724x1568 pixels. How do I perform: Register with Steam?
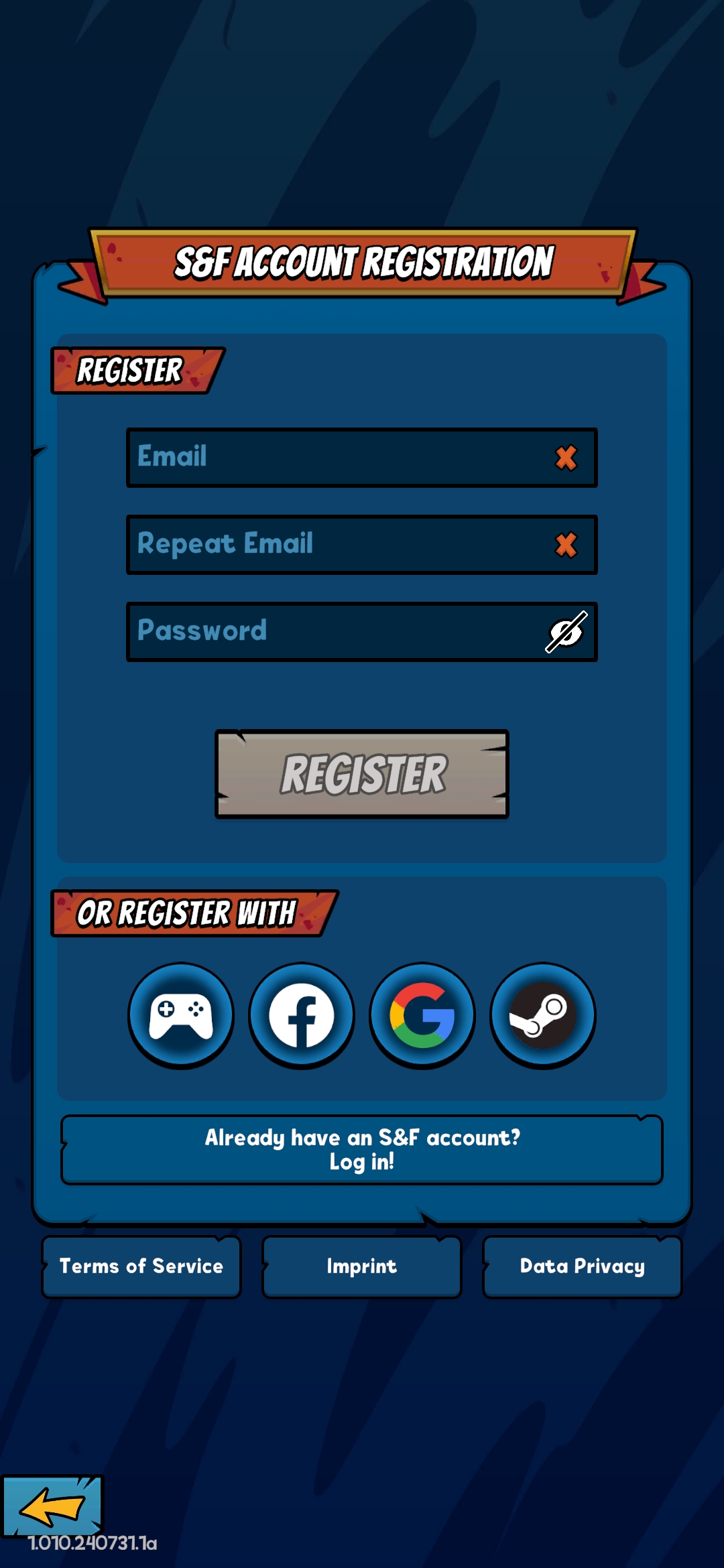(543, 1015)
